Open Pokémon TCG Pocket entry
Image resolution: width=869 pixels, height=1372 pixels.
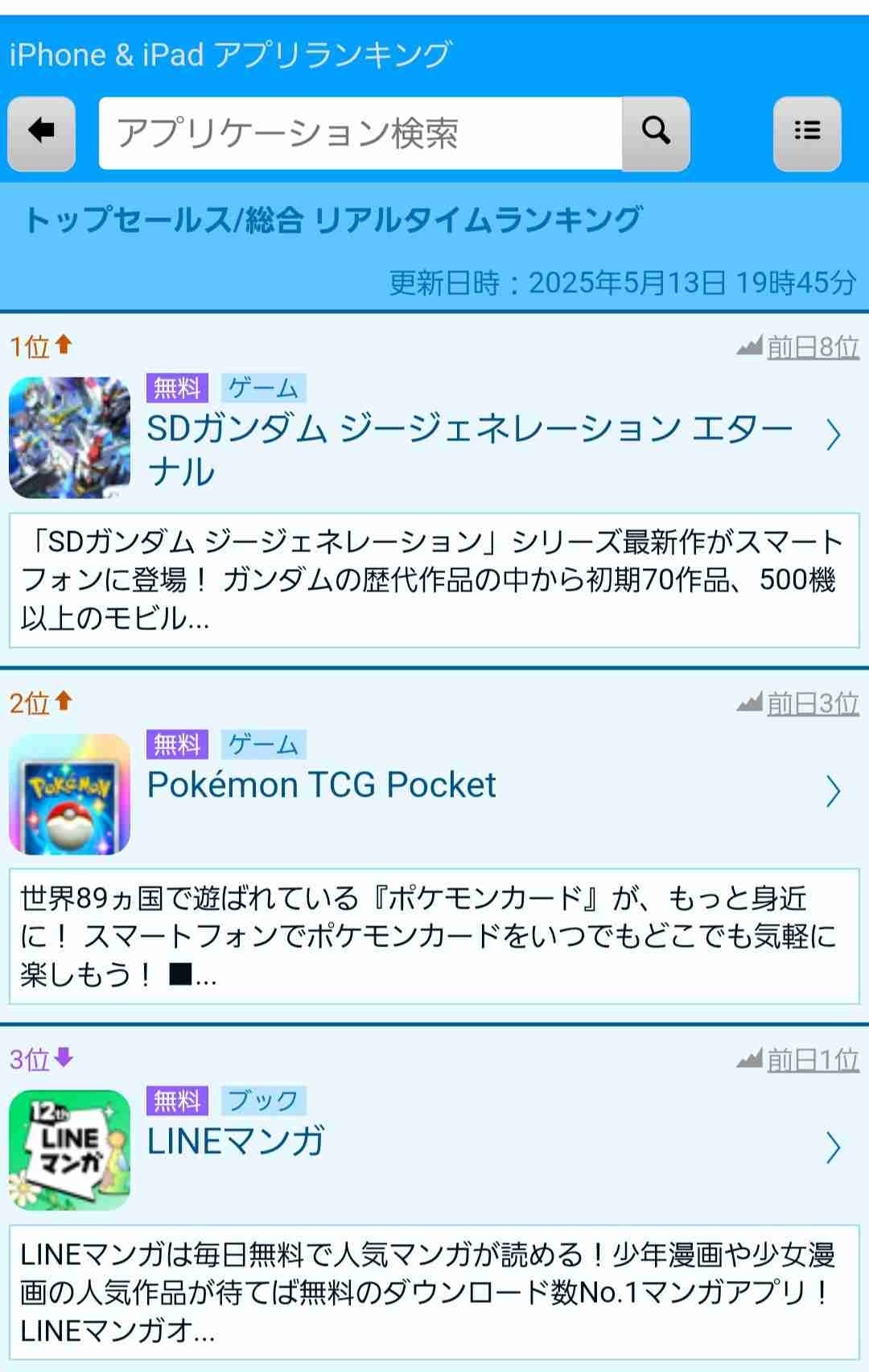(322, 785)
